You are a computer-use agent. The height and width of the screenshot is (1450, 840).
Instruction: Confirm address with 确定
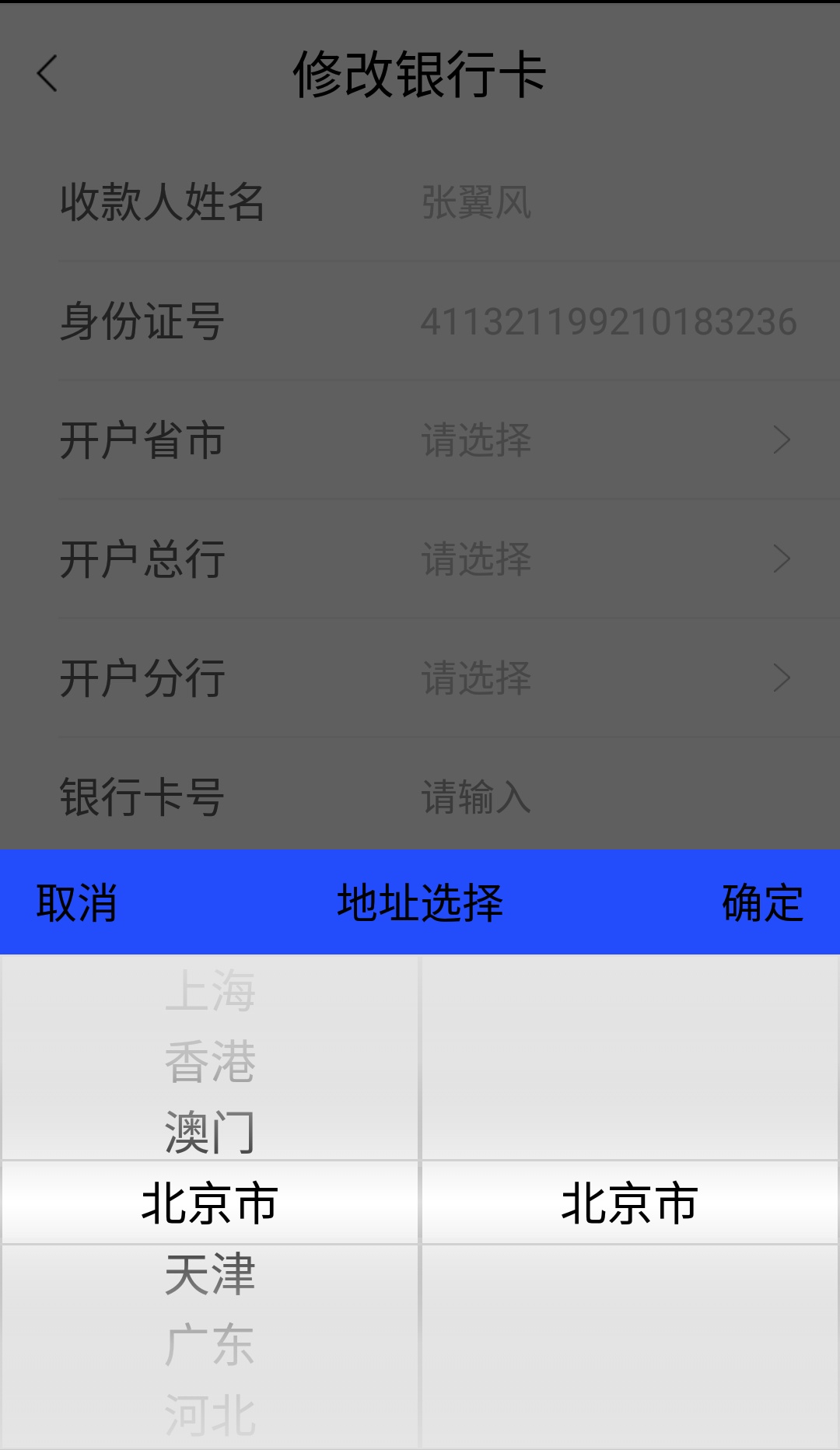coord(762,902)
